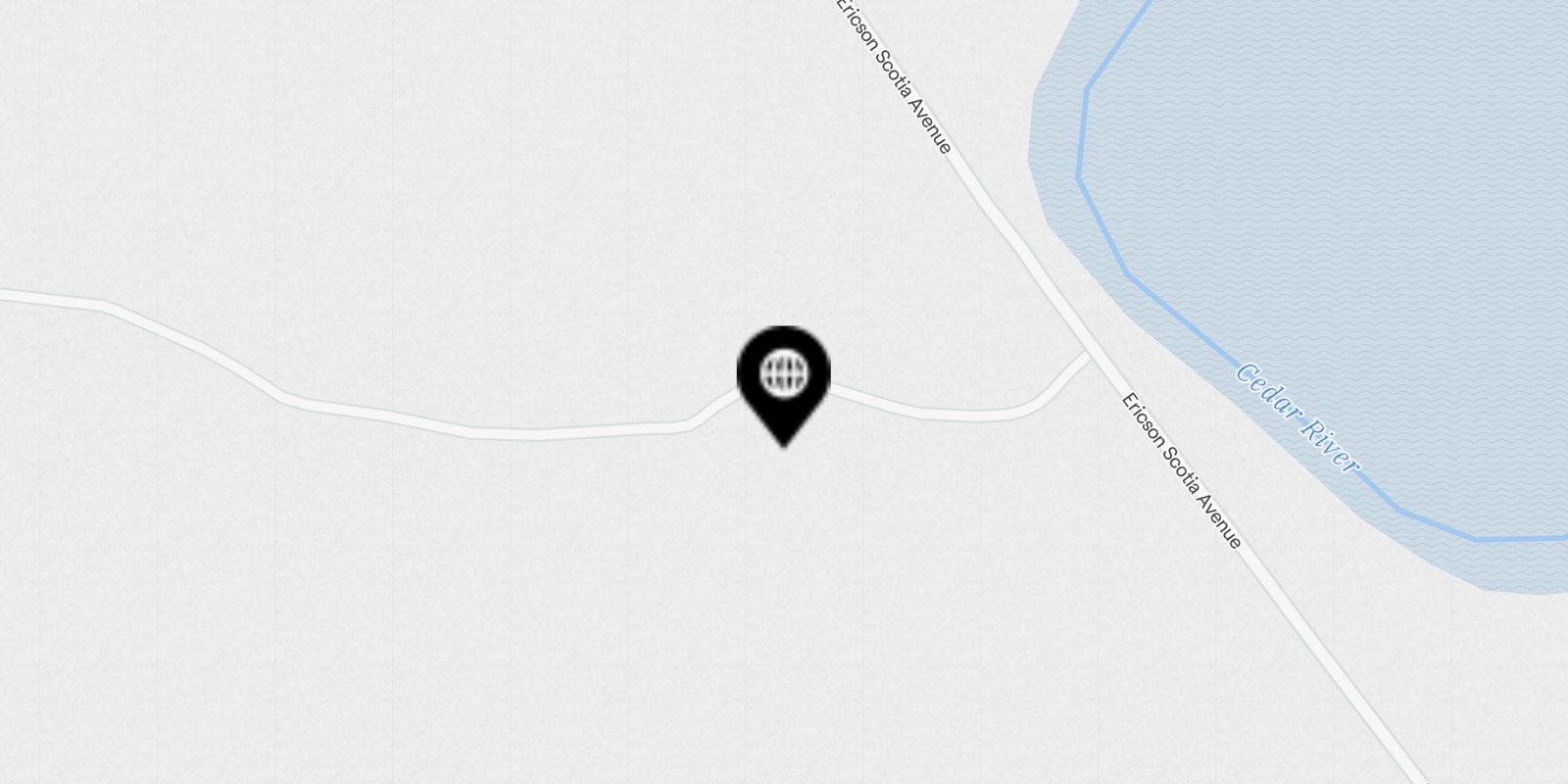This screenshot has width=1568, height=784.
Task: Tap the black location pin marker
Action: coord(783,377)
